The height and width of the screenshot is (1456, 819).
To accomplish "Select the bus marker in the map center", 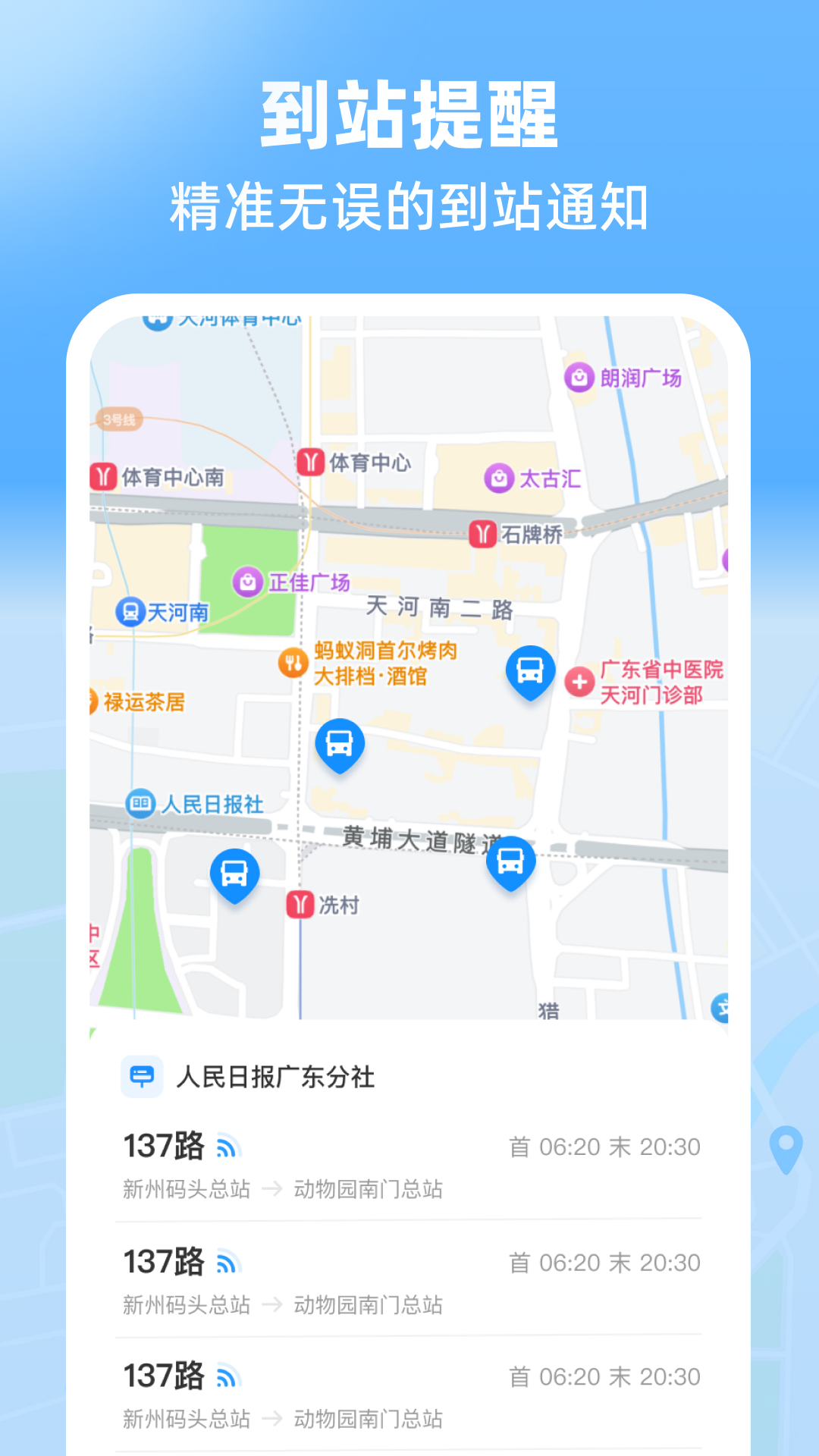I will [x=340, y=744].
